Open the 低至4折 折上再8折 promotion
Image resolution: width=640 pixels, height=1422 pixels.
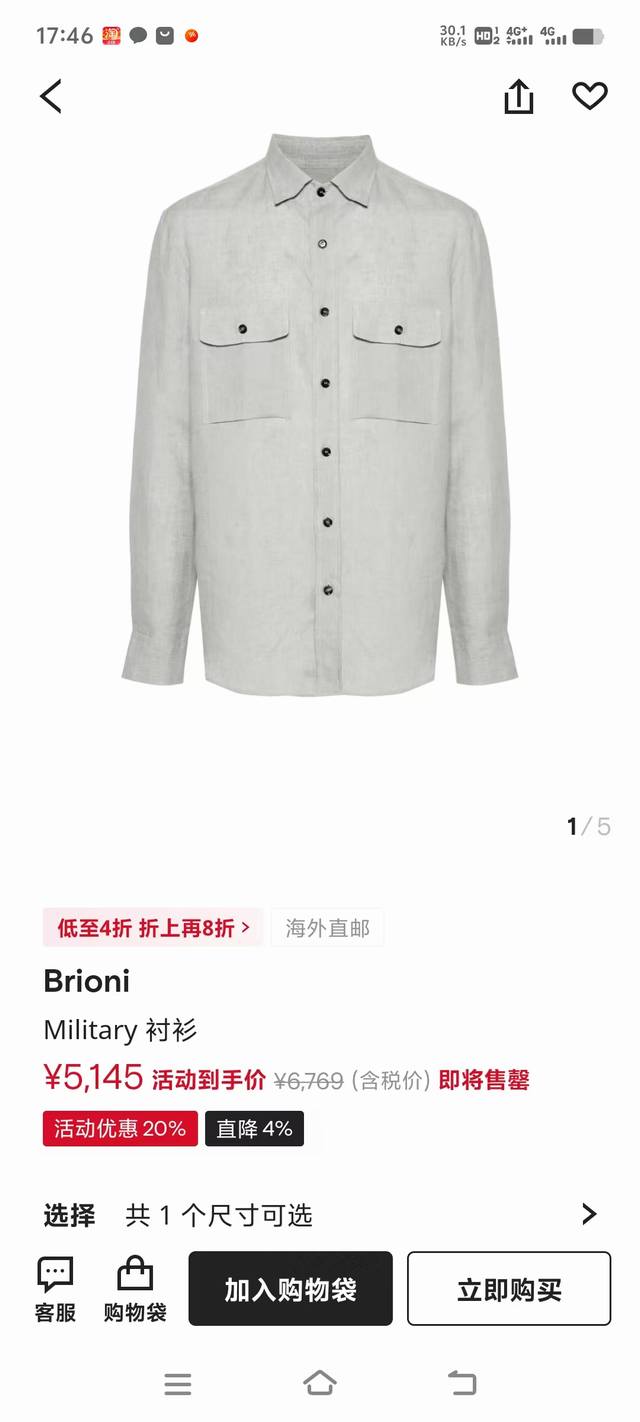pos(153,928)
